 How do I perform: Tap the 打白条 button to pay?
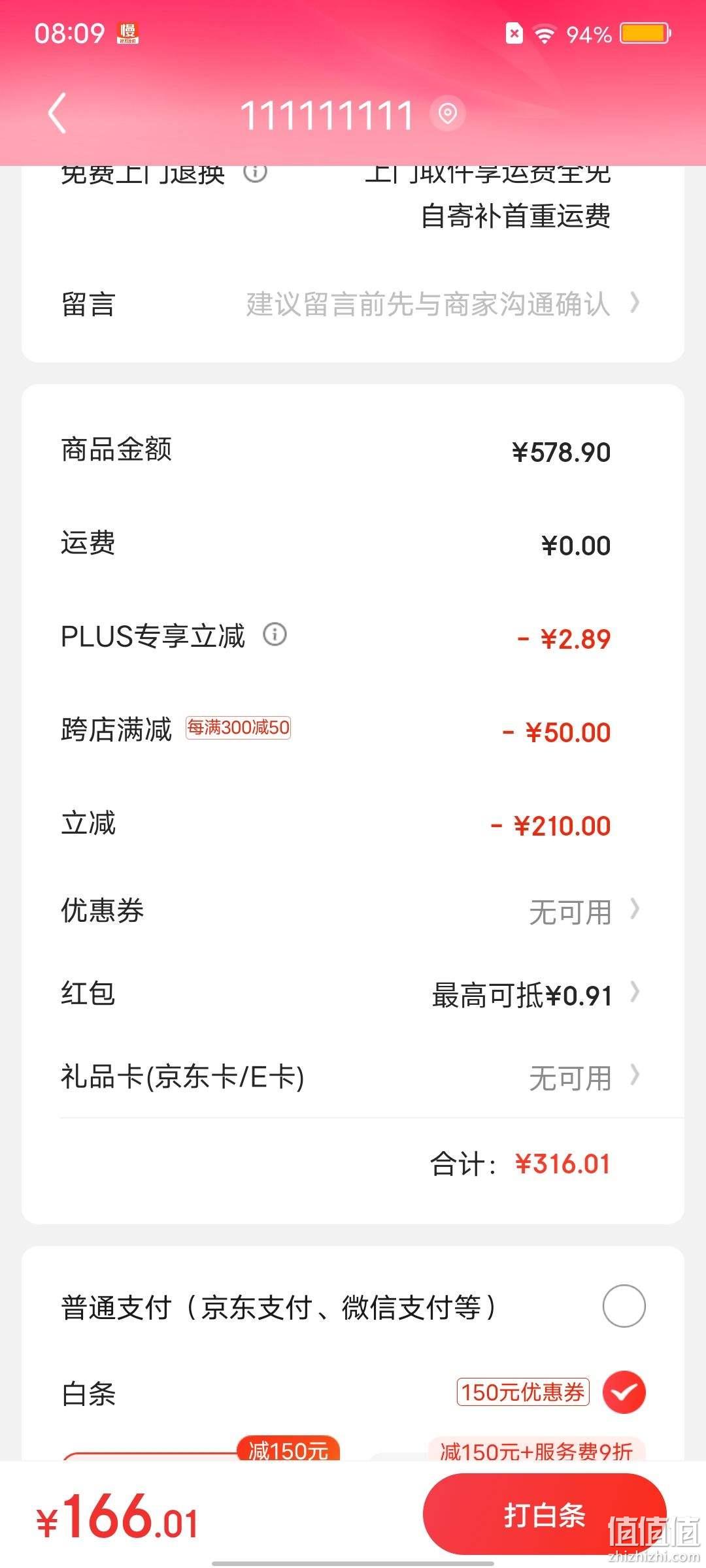click(x=545, y=1514)
